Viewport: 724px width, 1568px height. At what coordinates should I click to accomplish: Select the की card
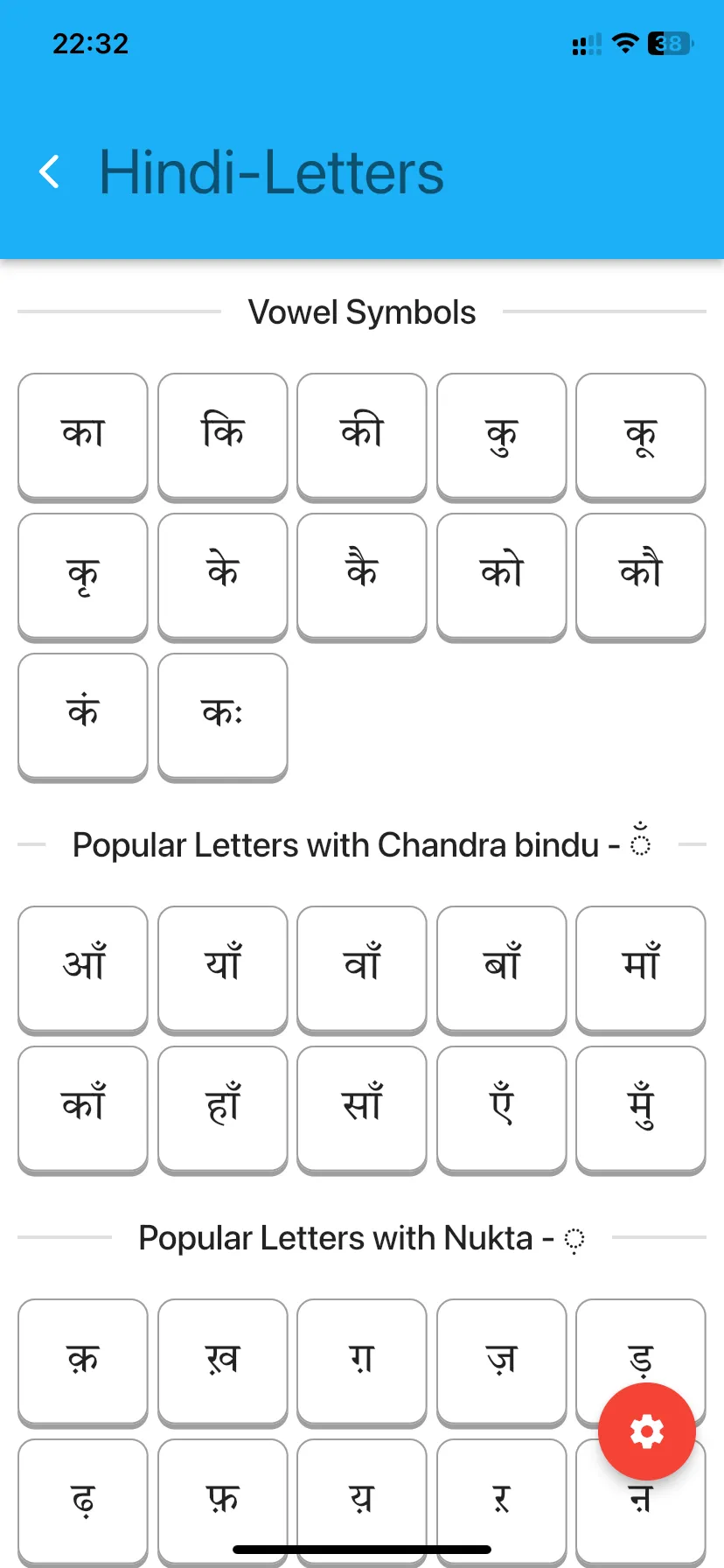pyautogui.click(x=361, y=436)
